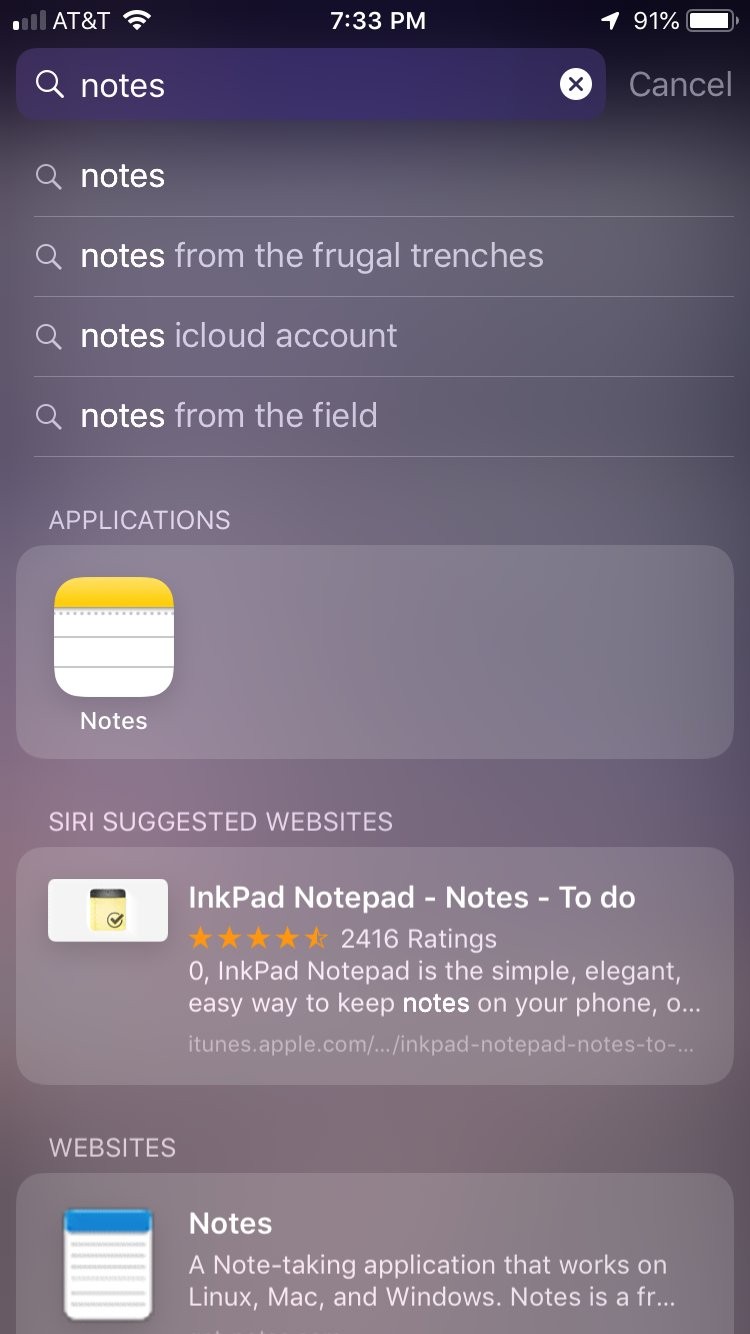Tap the search field containing "notes"
Screen dimensions: 750x1334
click(x=300, y=85)
